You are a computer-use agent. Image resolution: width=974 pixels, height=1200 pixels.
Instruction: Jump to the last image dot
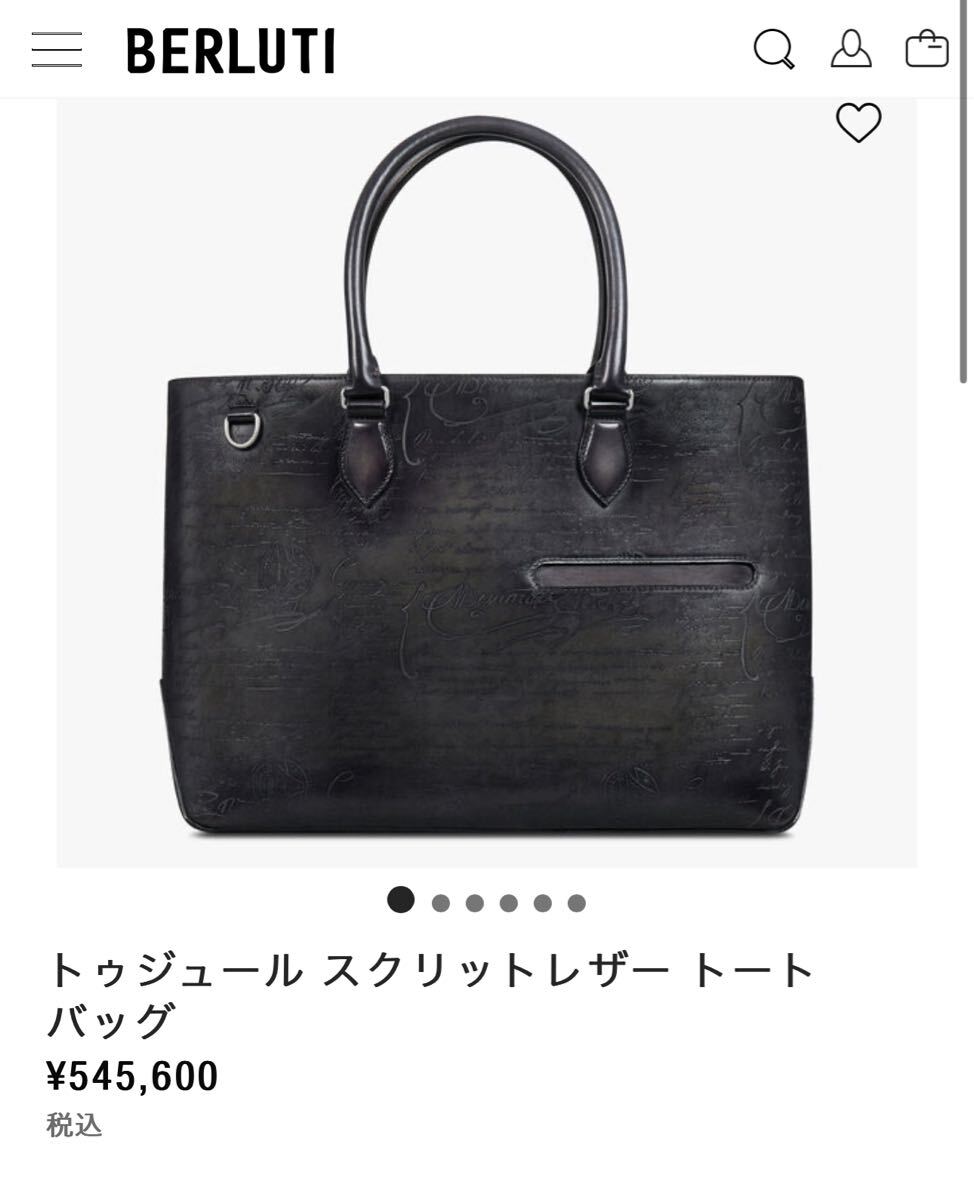pos(577,904)
